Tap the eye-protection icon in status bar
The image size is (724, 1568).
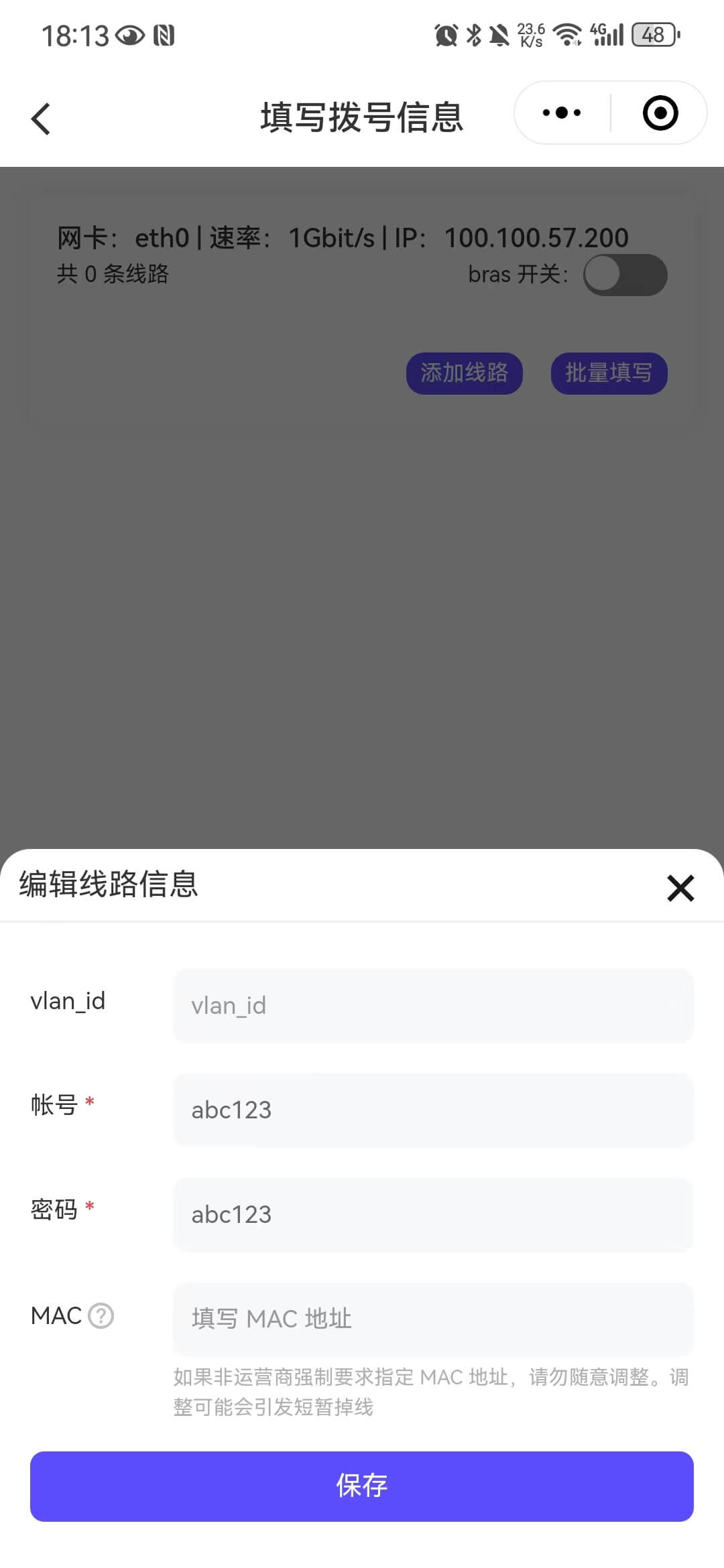[129, 37]
